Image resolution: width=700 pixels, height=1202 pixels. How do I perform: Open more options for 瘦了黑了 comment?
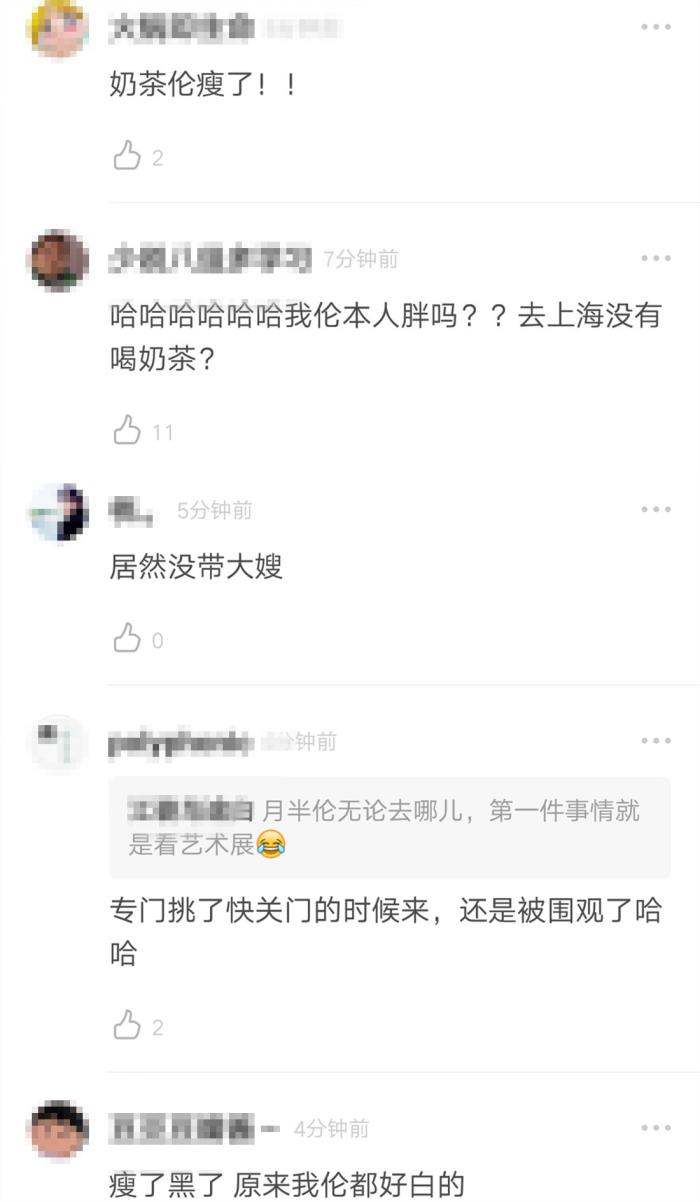click(656, 1128)
